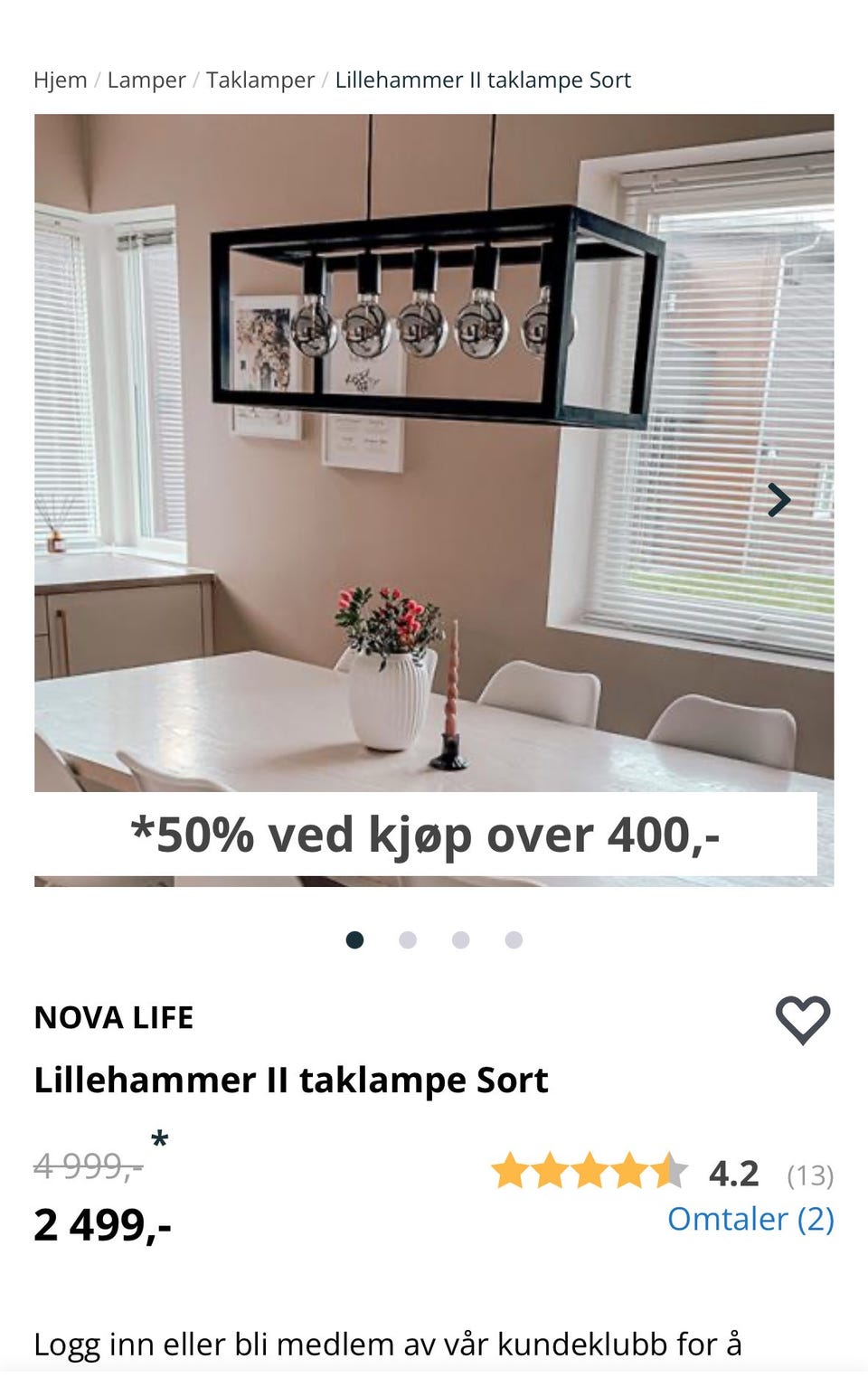The image size is (868, 1378).
Task: Navigate to Taklamper in the breadcrumb
Action: coord(260,80)
